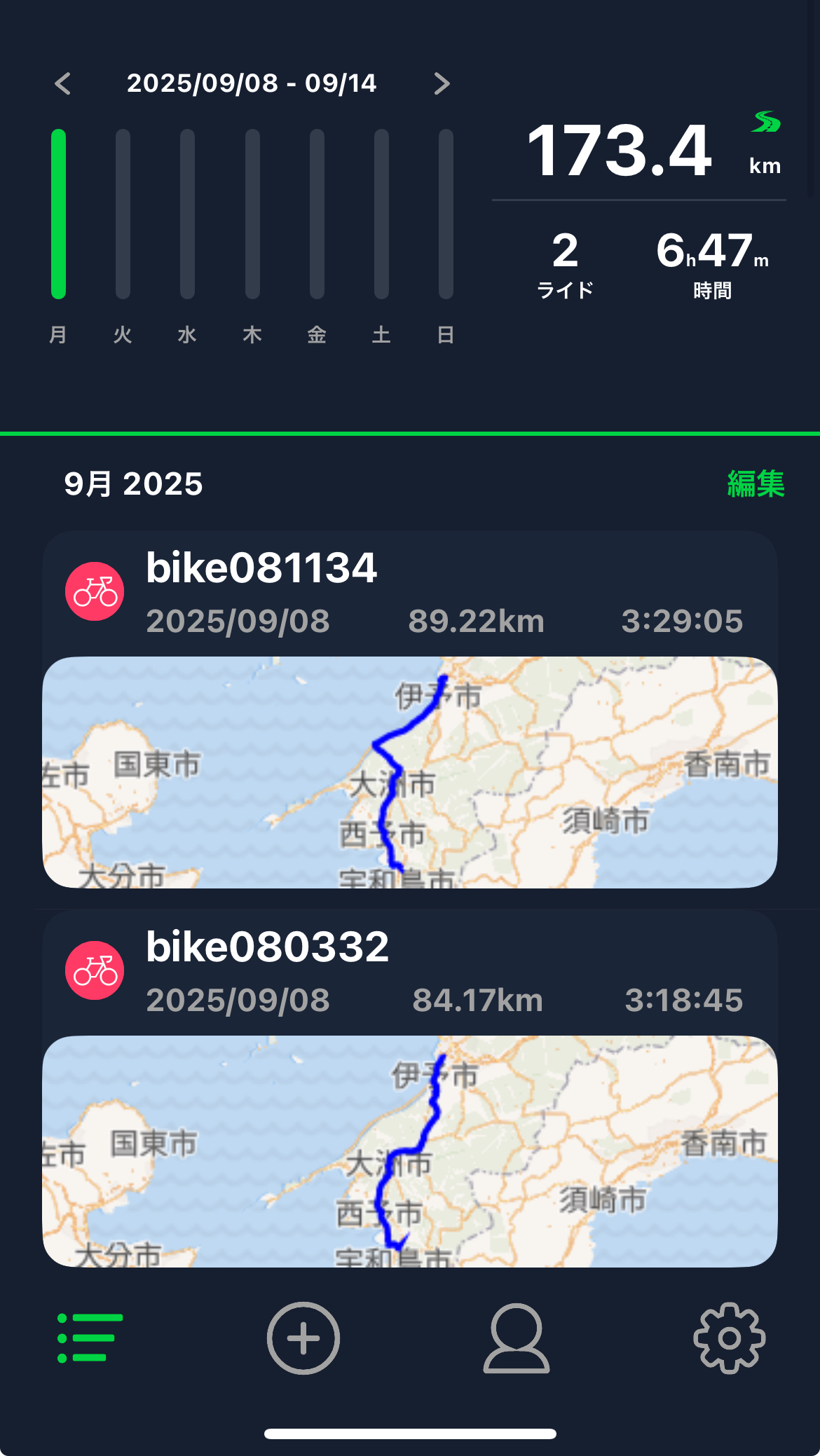The height and width of the screenshot is (1456, 820).
Task: Go to the previous week
Action: [x=63, y=84]
